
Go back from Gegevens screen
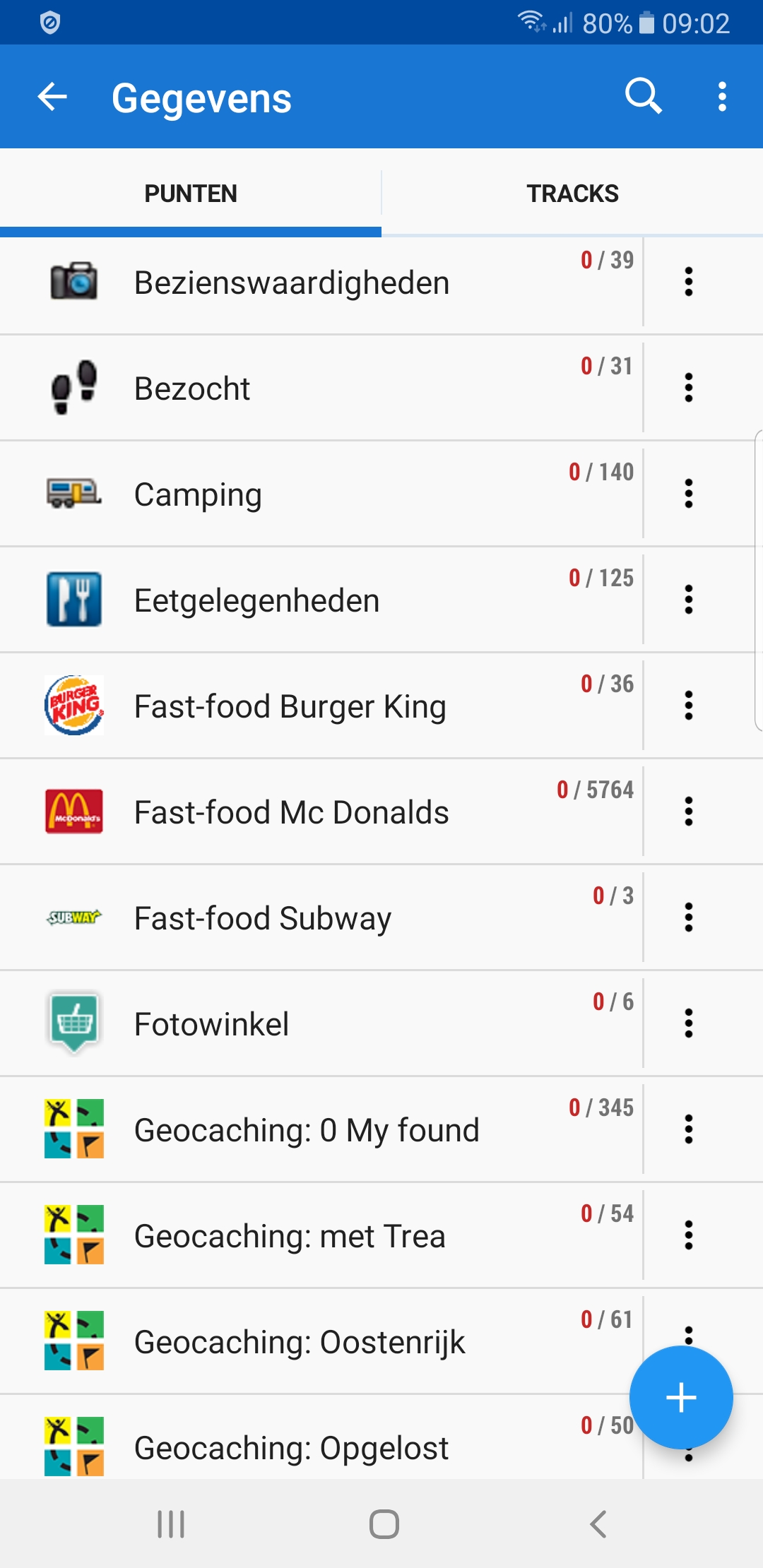coord(52,97)
